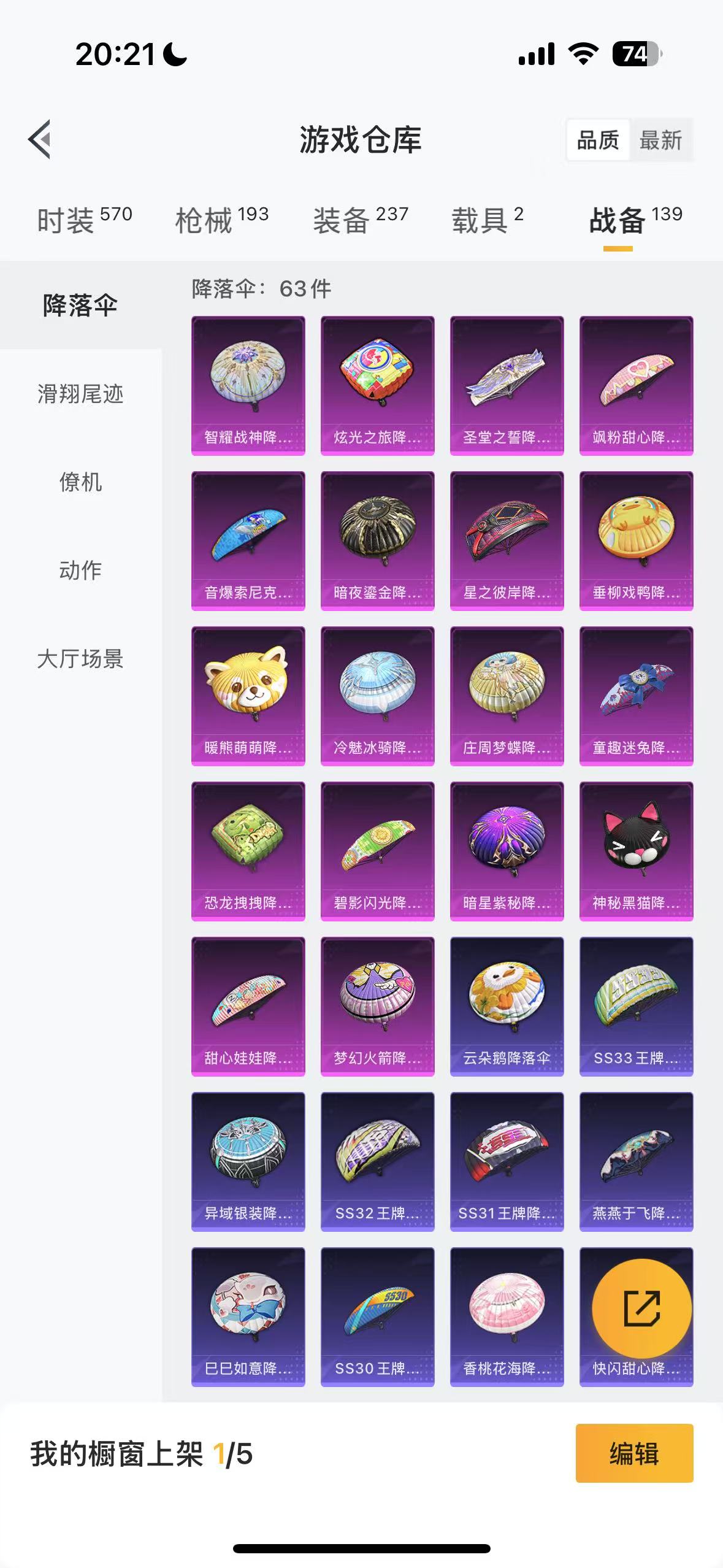The height and width of the screenshot is (1568, 723).
Task: Sort by 品质
Action: [x=598, y=140]
